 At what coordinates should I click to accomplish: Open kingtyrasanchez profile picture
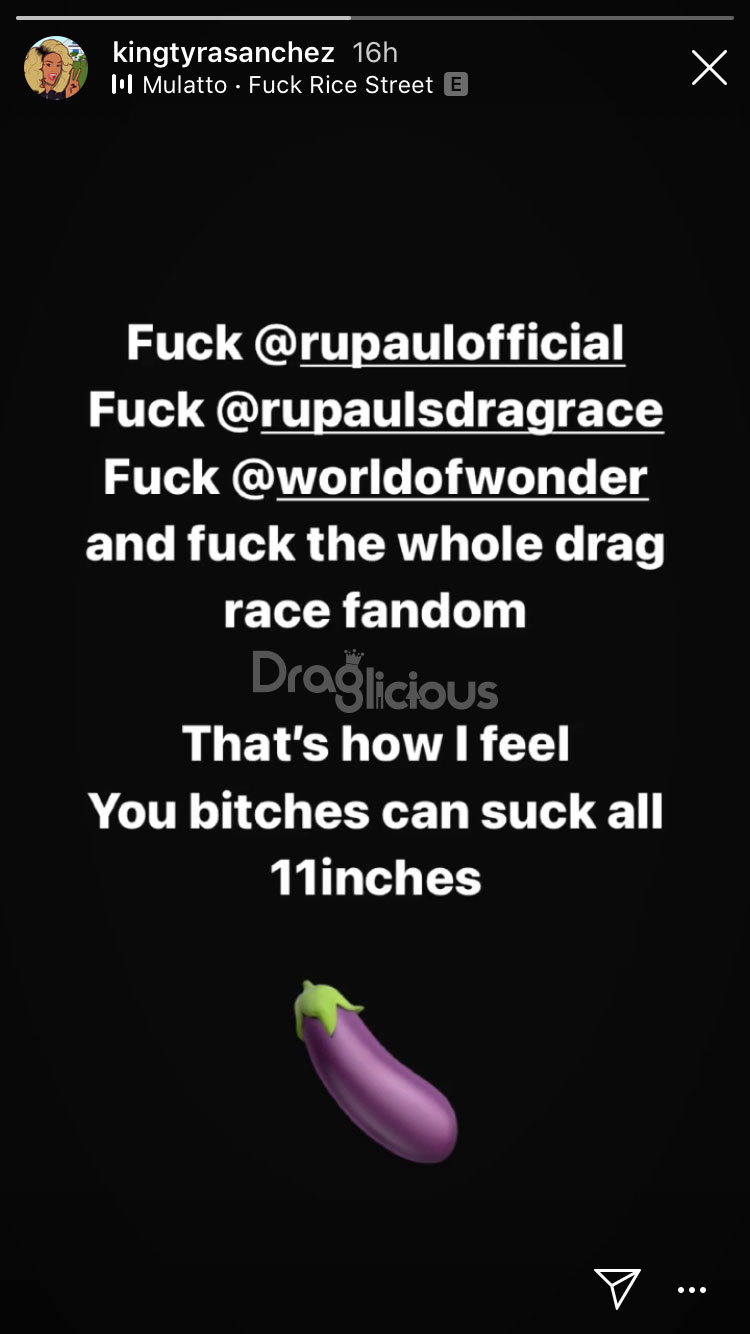[x=56, y=68]
